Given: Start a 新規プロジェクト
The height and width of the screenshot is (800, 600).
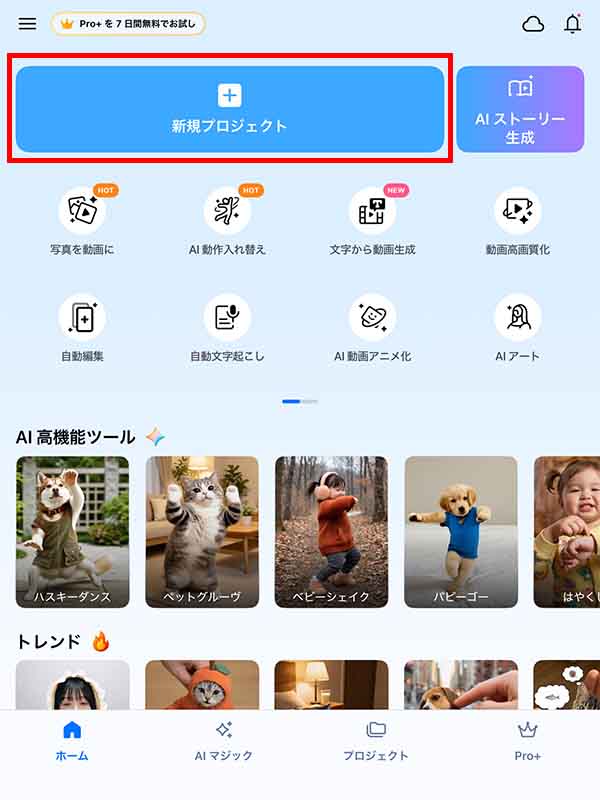Looking at the screenshot, I should click(229, 109).
